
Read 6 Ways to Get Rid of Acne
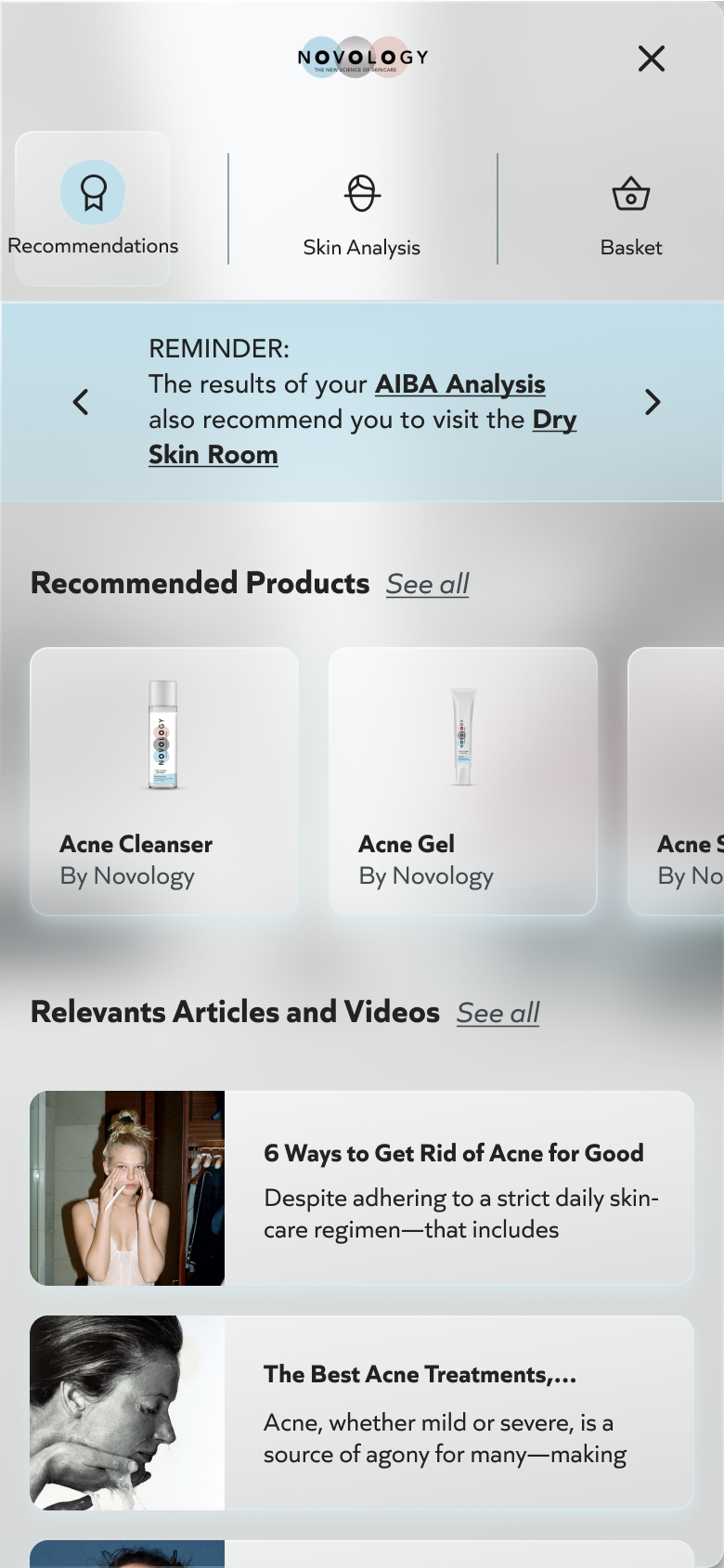pyautogui.click(x=362, y=1188)
